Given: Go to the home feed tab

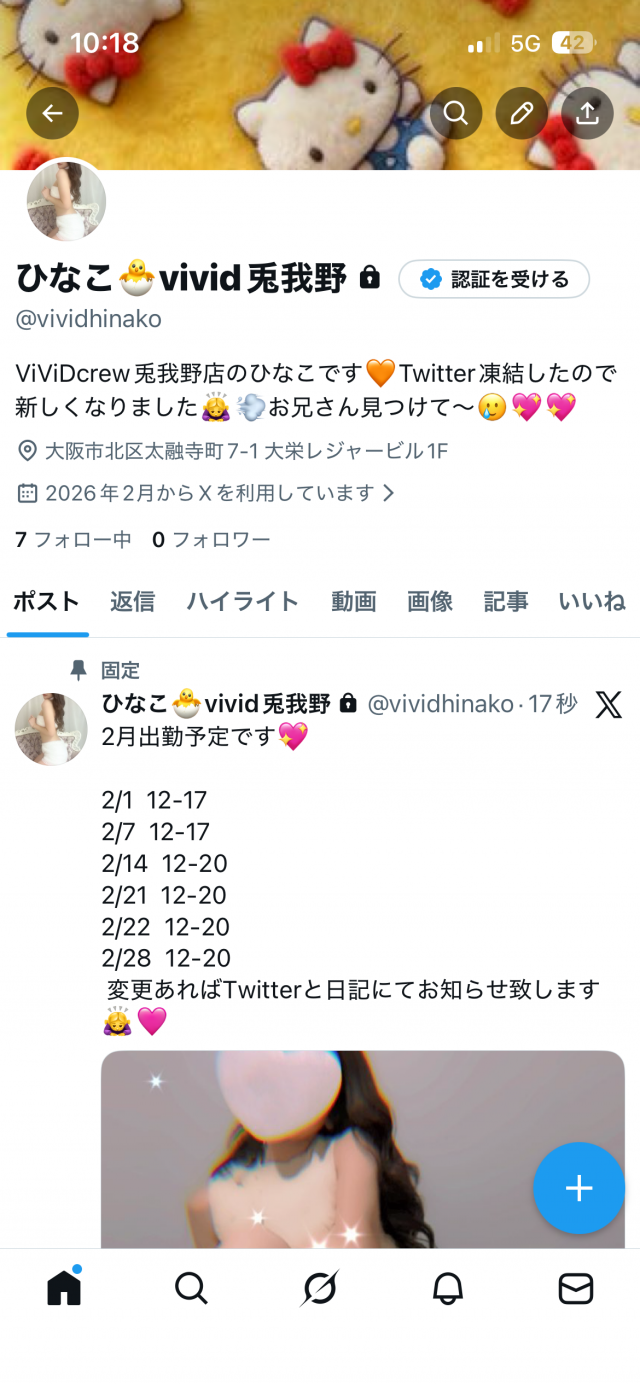Looking at the screenshot, I should tap(64, 1289).
